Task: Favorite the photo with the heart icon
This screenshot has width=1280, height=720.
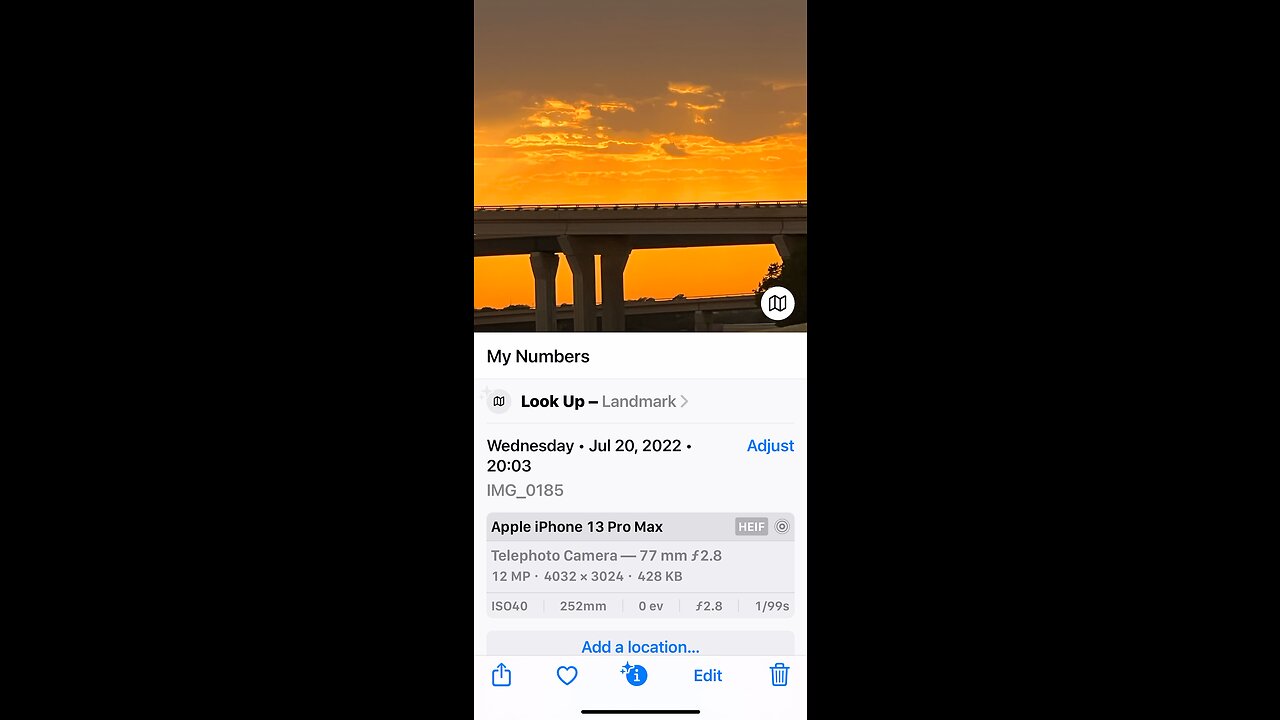Action: pyautogui.click(x=567, y=676)
